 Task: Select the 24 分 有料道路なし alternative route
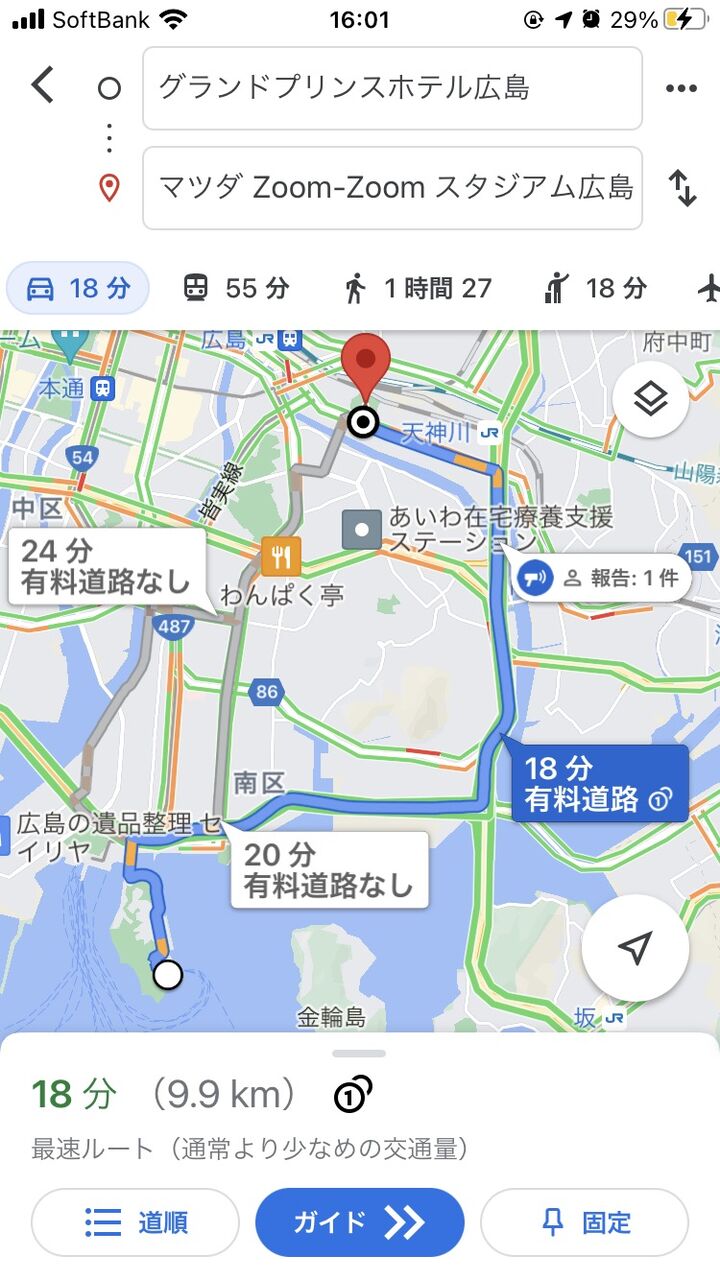(x=106, y=565)
